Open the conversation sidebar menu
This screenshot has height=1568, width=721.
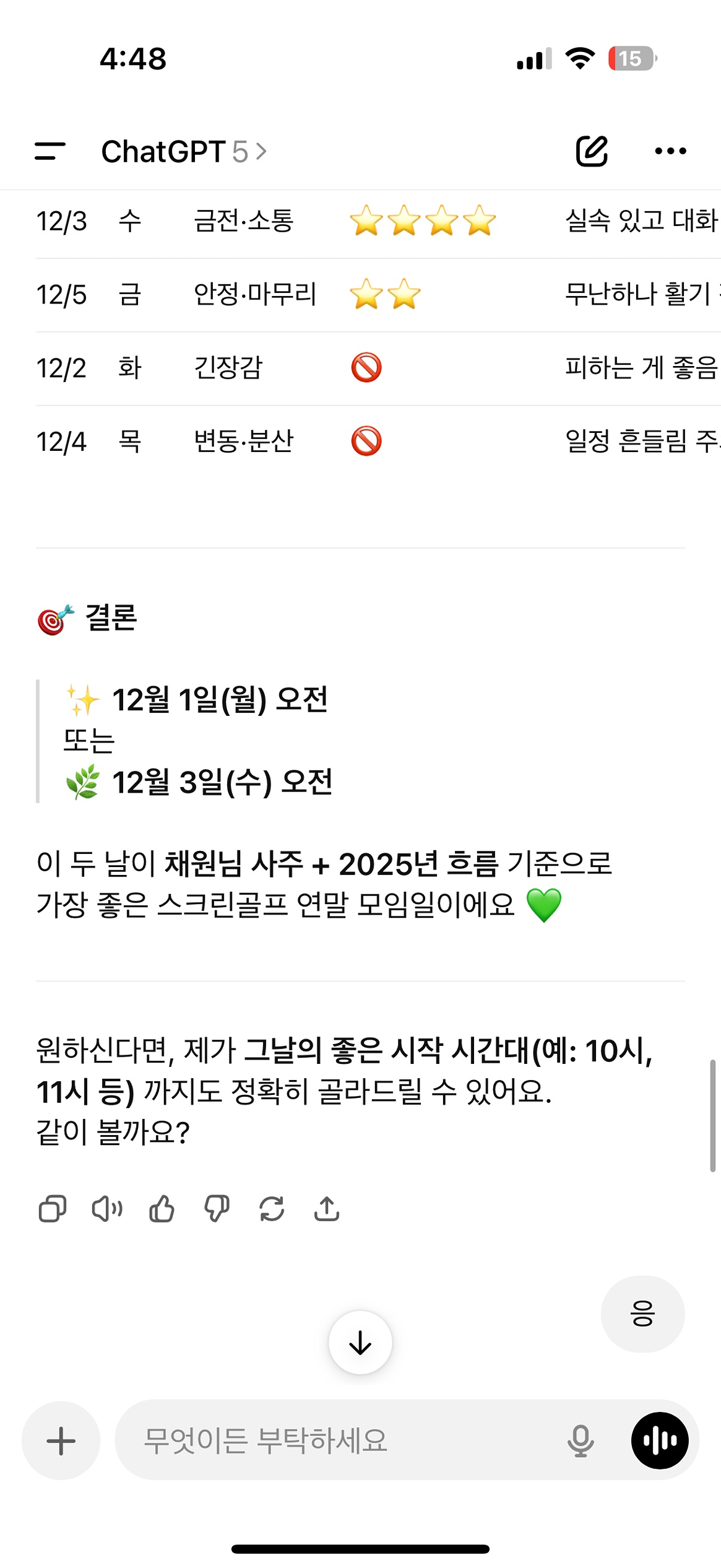click(x=50, y=150)
